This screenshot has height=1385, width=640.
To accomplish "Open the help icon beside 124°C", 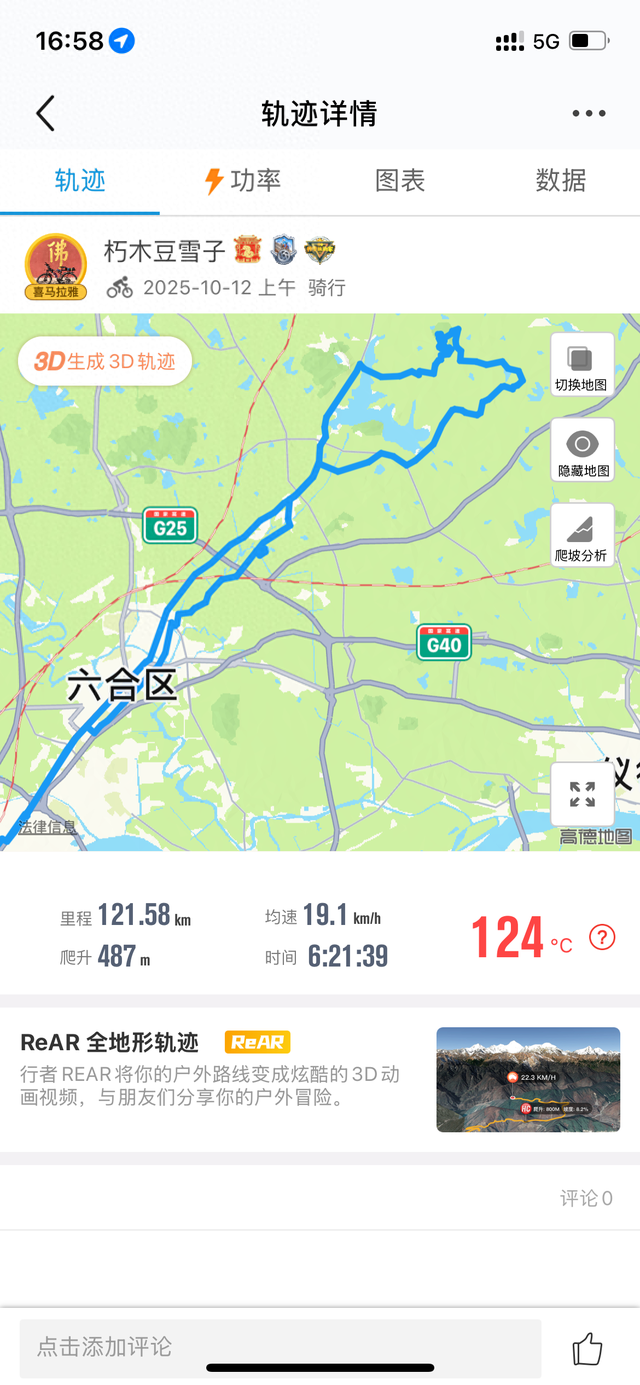I will [x=602, y=937].
